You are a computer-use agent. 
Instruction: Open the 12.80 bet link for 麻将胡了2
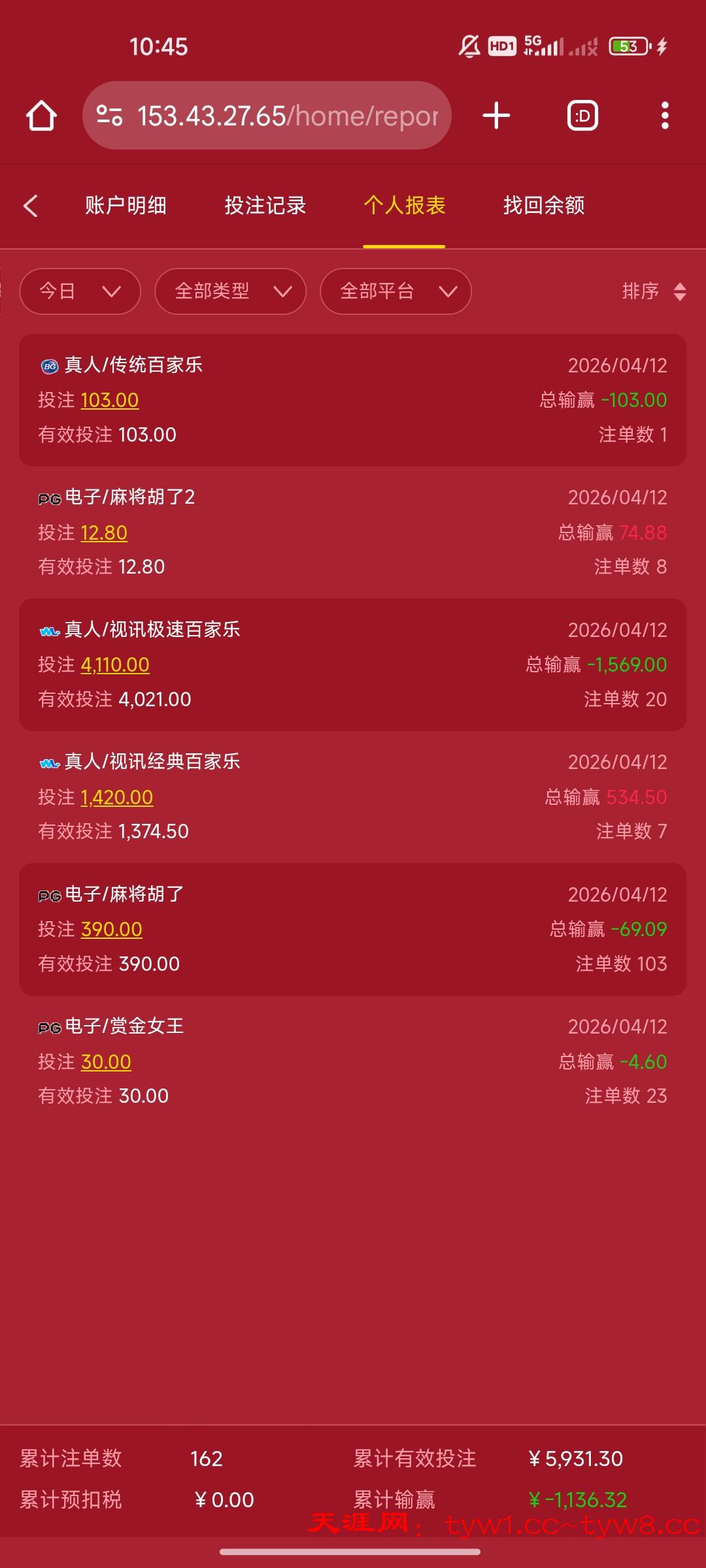[104, 533]
